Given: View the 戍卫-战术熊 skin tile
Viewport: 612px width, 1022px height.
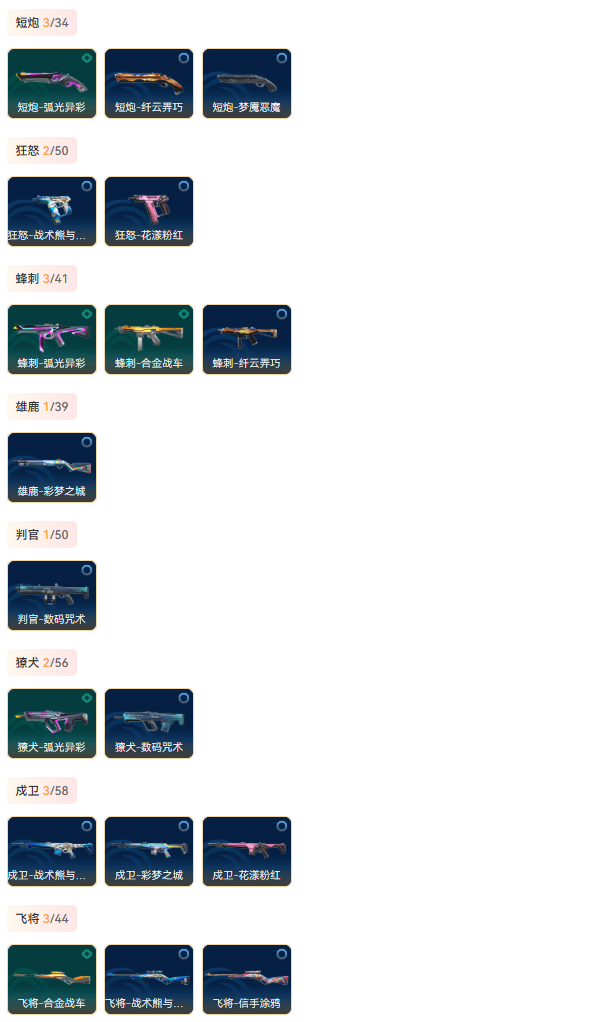Looking at the screenshot, I should (x=52, y=851).
